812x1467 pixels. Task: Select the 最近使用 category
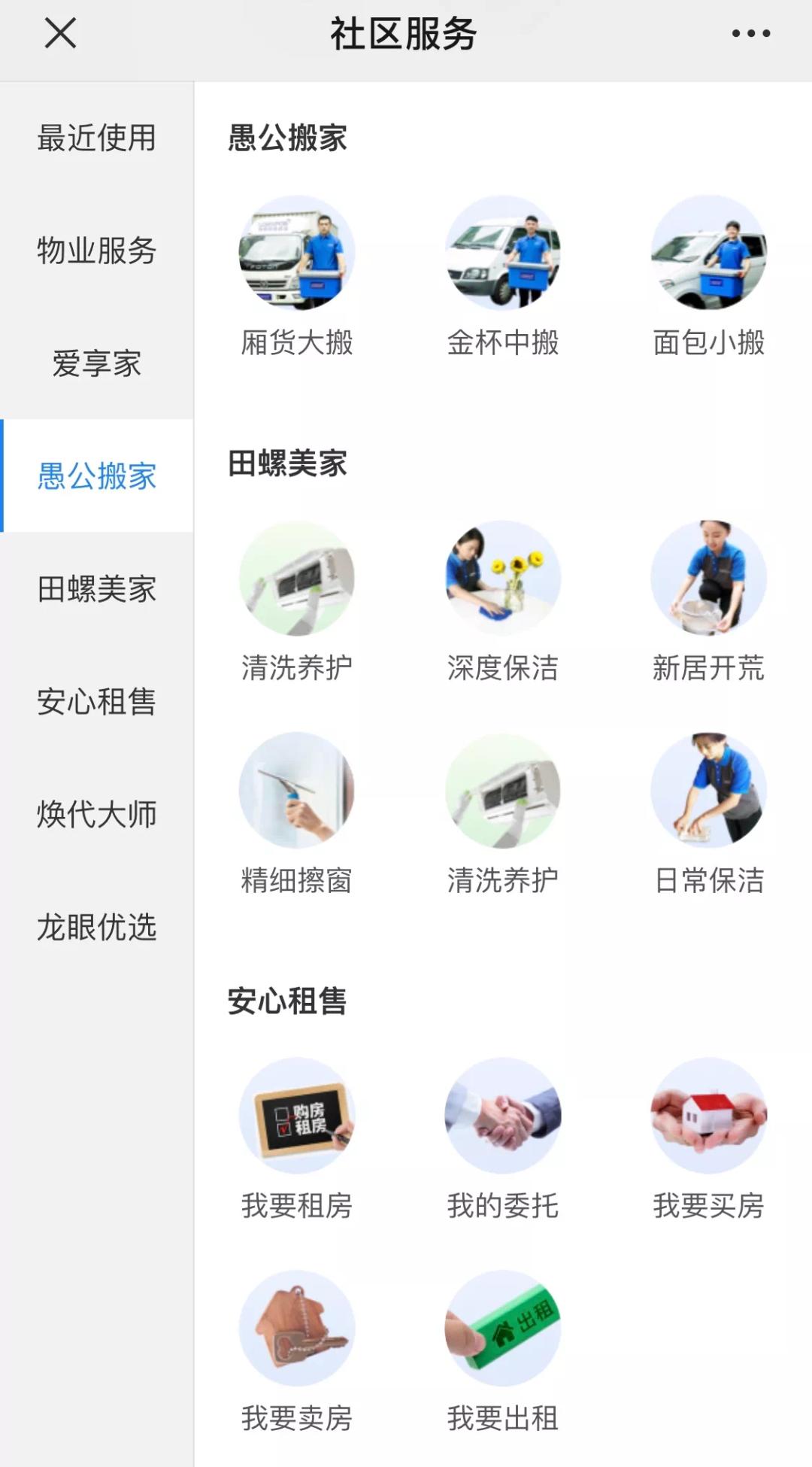(x=95, y=139)
